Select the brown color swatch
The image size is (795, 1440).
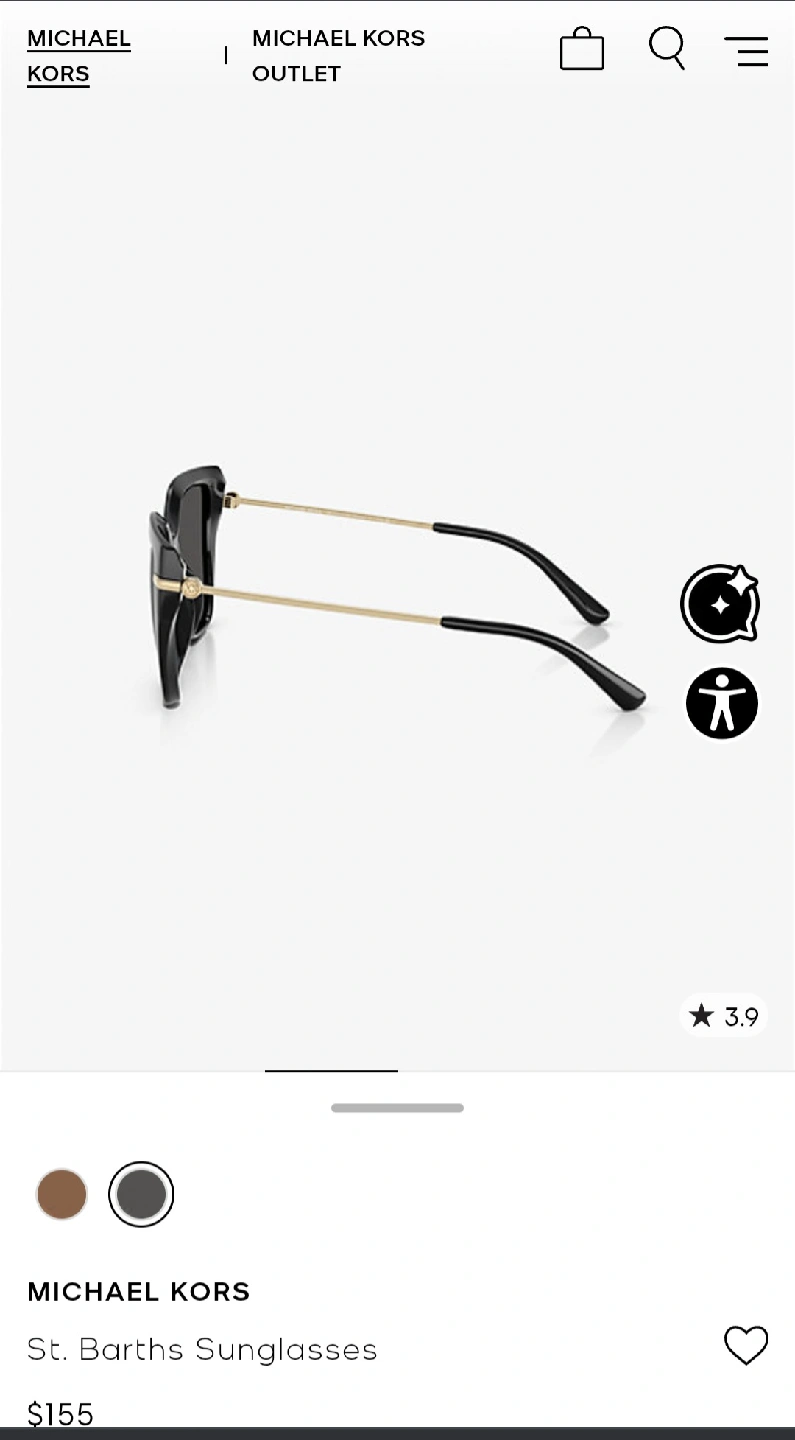point(62,1194)
